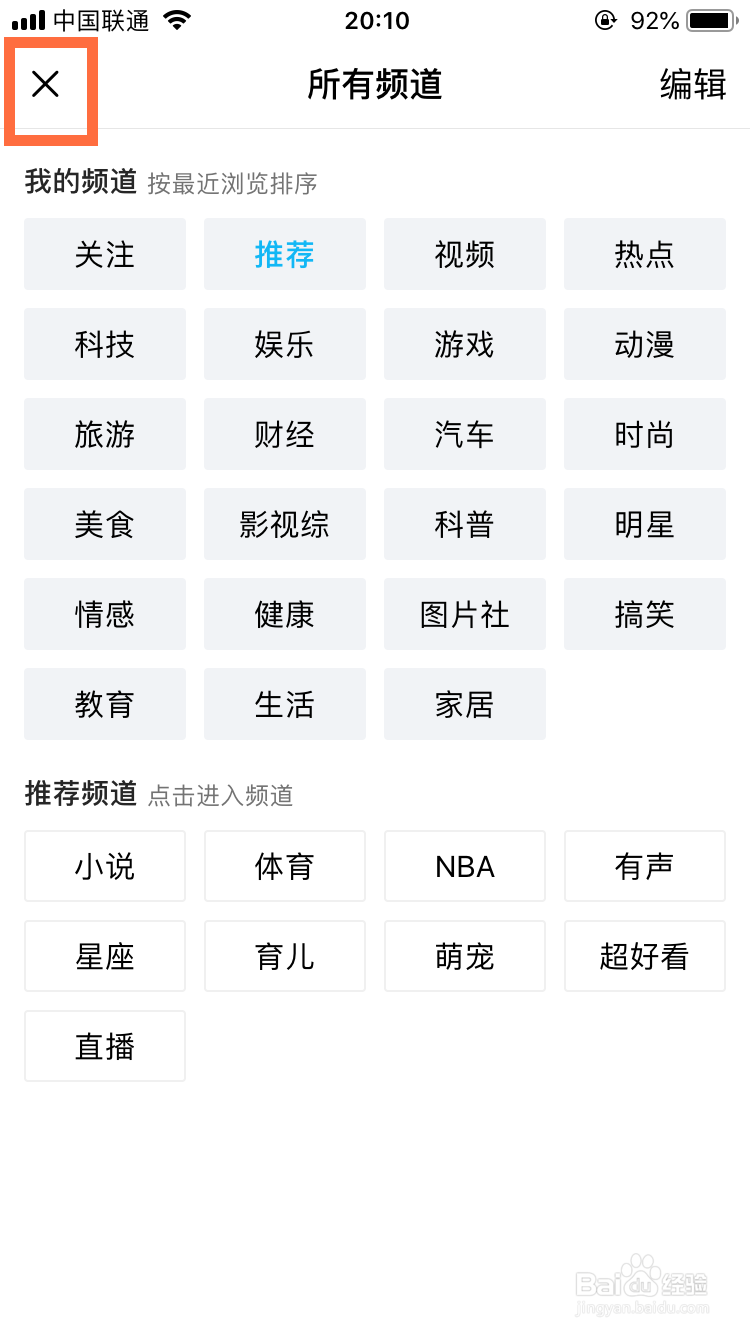Jump to the 动漫 channel
750x1334 pixels.
(x=645, y=344)
